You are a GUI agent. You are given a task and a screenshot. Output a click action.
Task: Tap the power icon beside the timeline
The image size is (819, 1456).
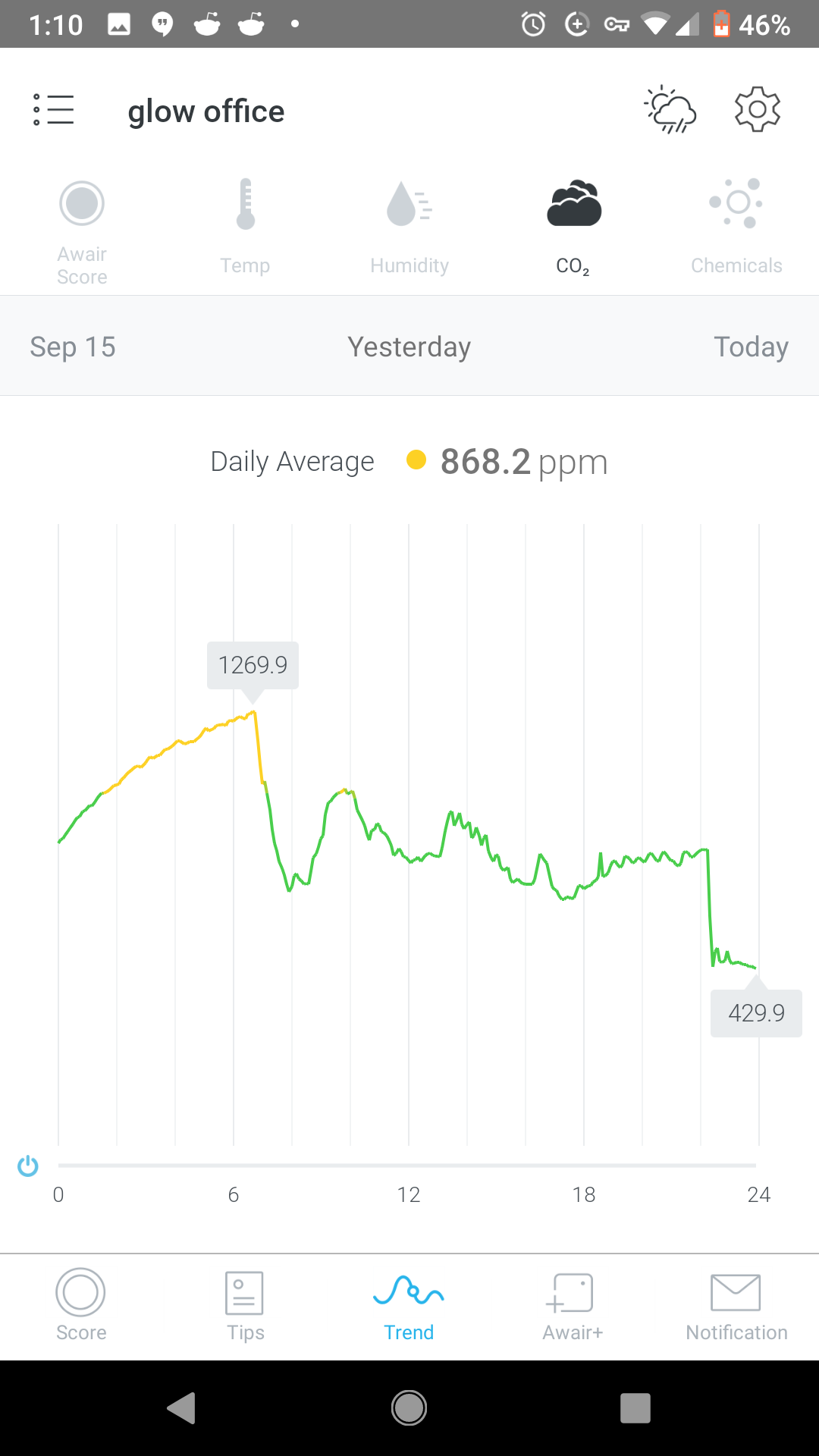28,1166
